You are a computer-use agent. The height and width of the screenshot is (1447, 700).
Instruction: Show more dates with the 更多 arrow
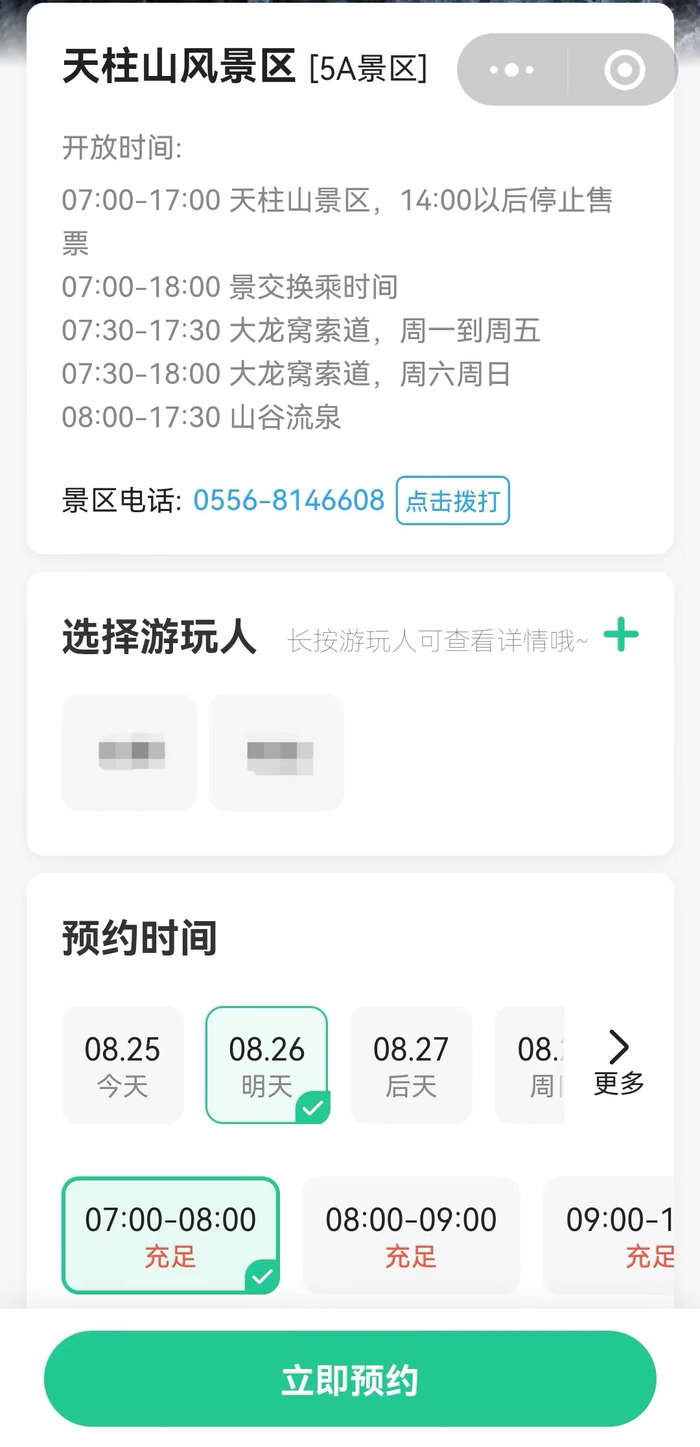(619, 1064)
